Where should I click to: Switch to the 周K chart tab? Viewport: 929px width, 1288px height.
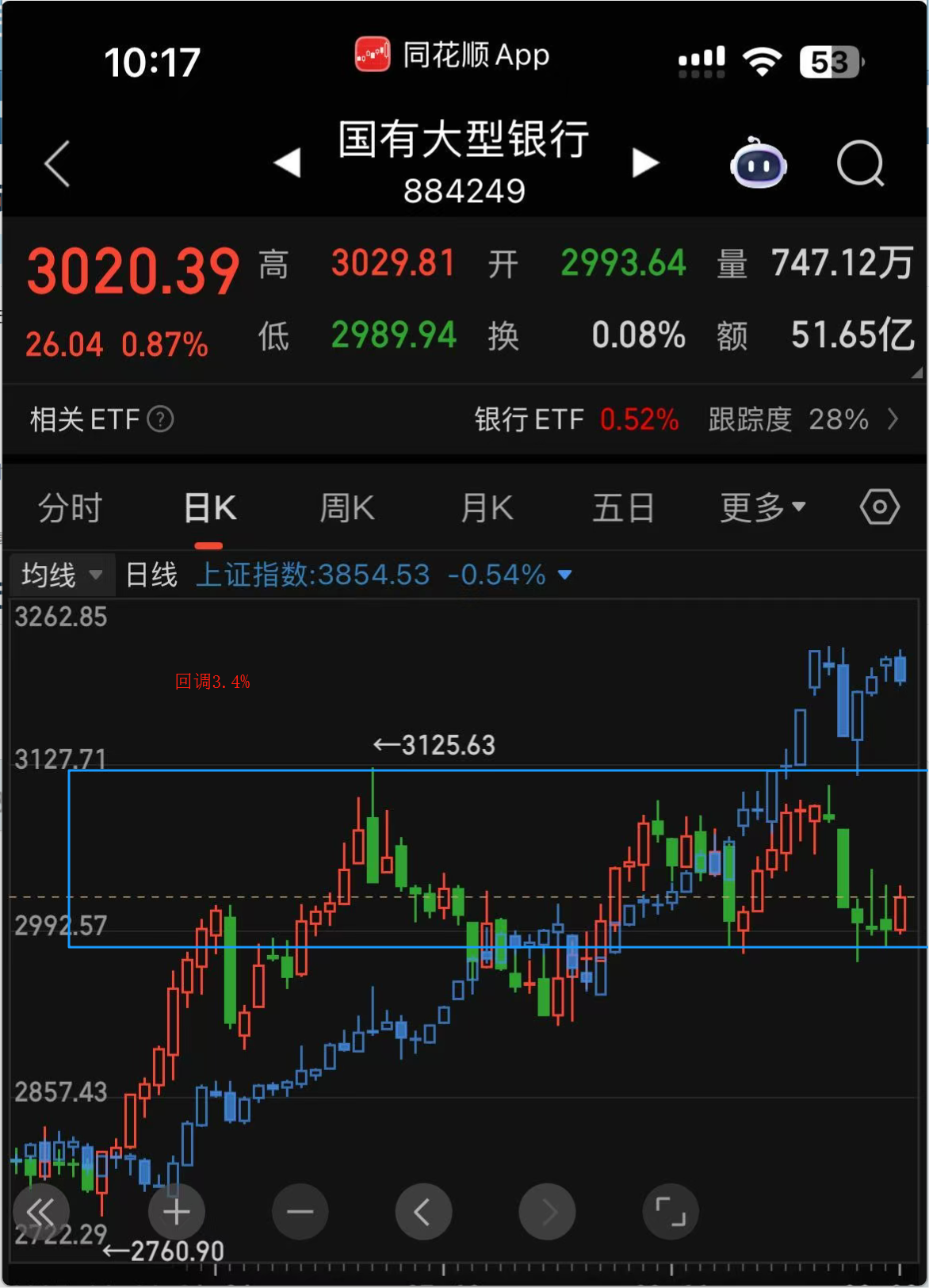pos(346,508)
